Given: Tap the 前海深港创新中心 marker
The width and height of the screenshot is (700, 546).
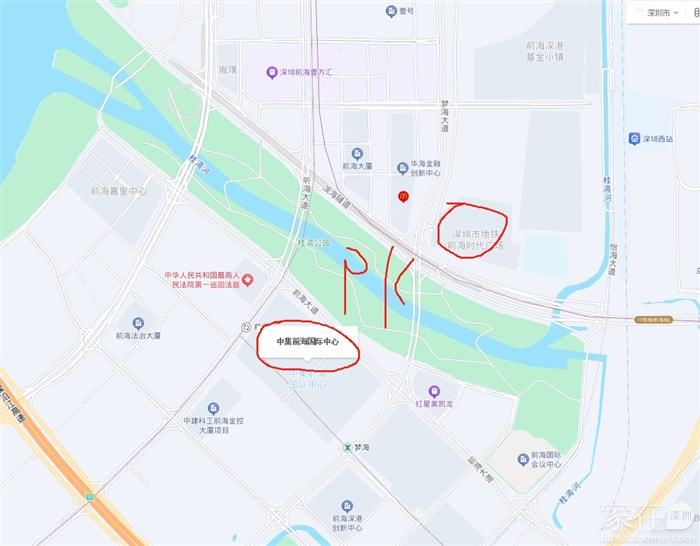Looking at the screenshot, I should click(347, 506).
